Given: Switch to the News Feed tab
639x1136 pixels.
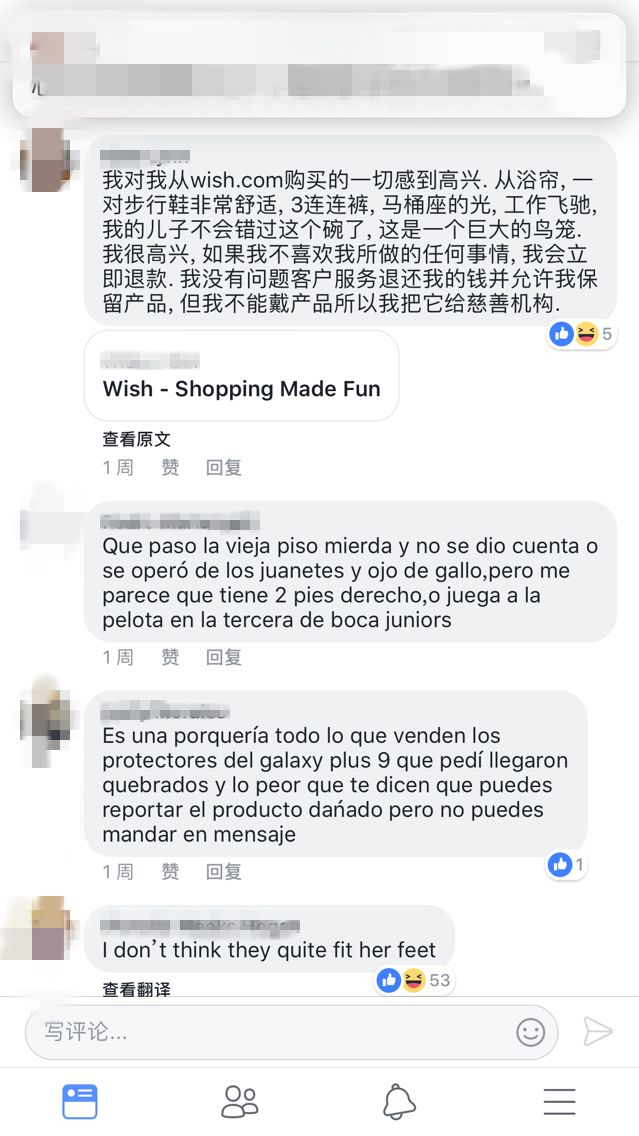Looking at the screenshot, I should 80,1101.
